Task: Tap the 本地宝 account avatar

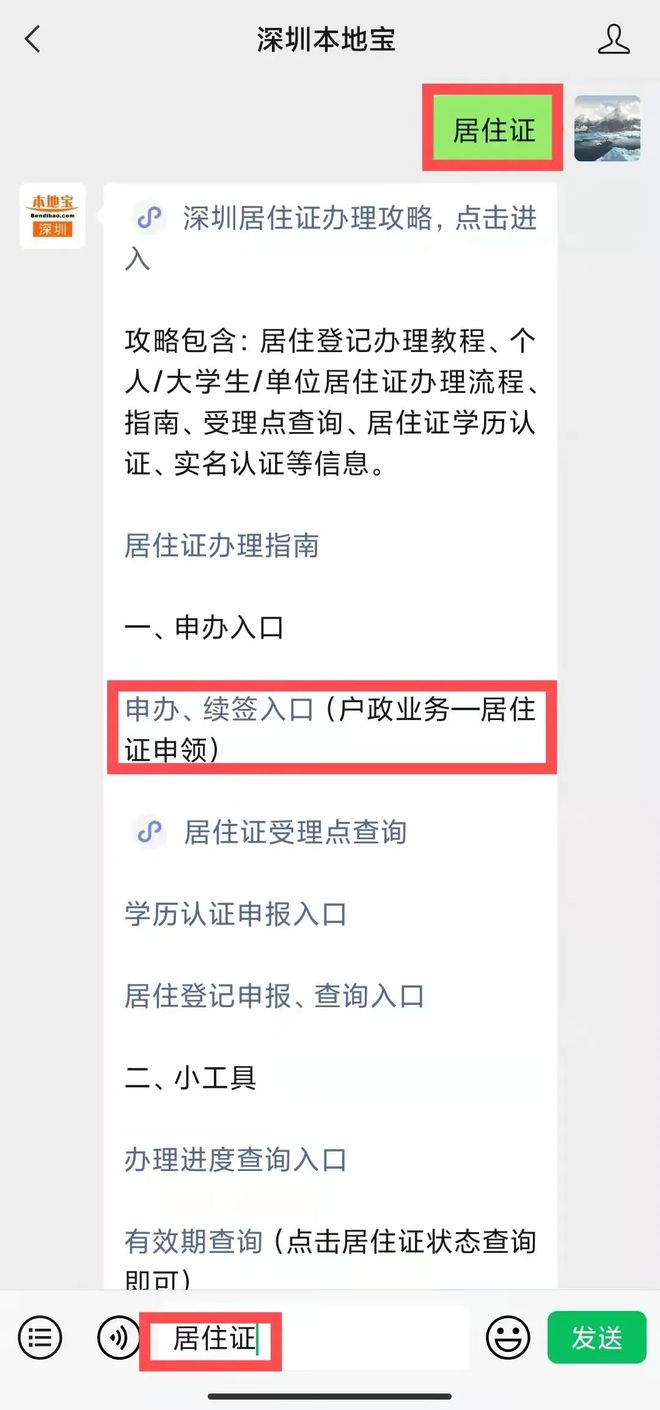Action: [x=52, y=216]
